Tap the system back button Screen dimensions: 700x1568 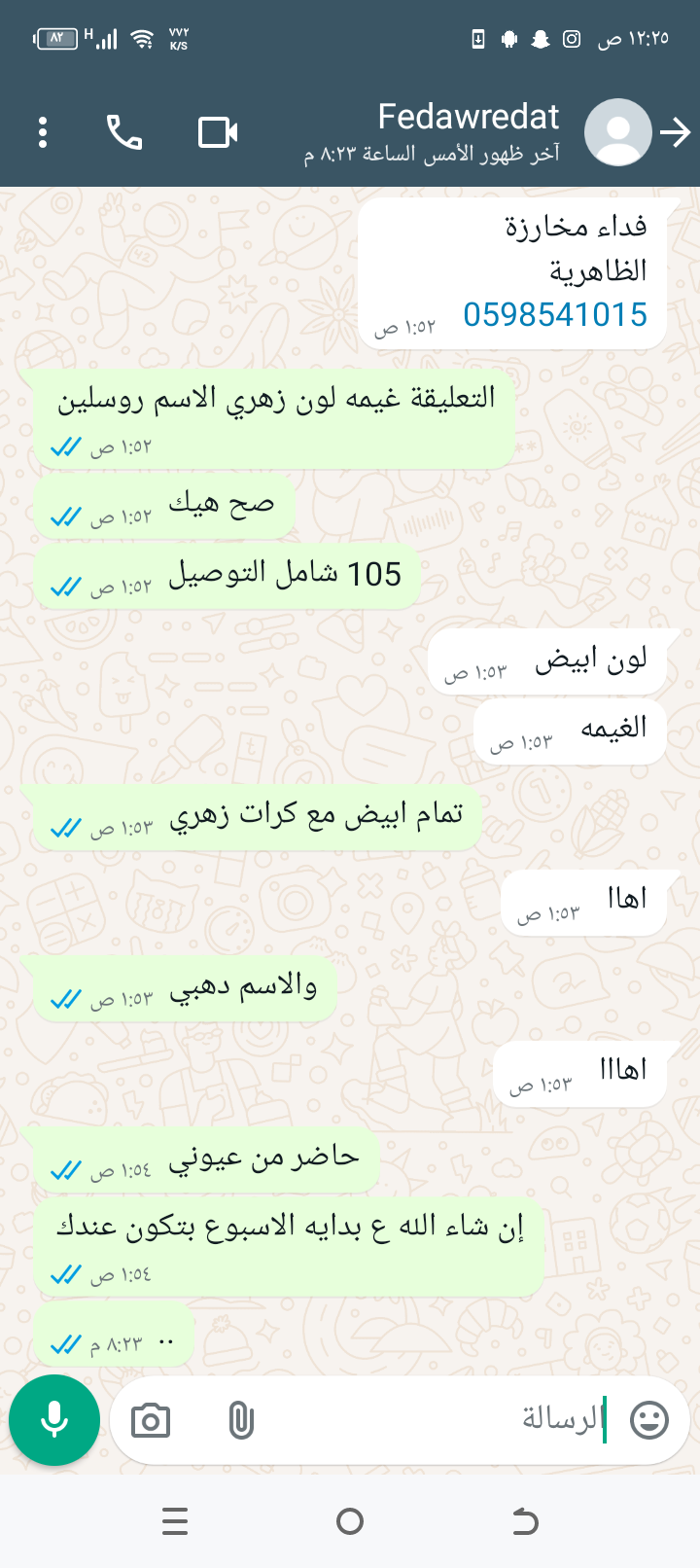coord(525,1521)
